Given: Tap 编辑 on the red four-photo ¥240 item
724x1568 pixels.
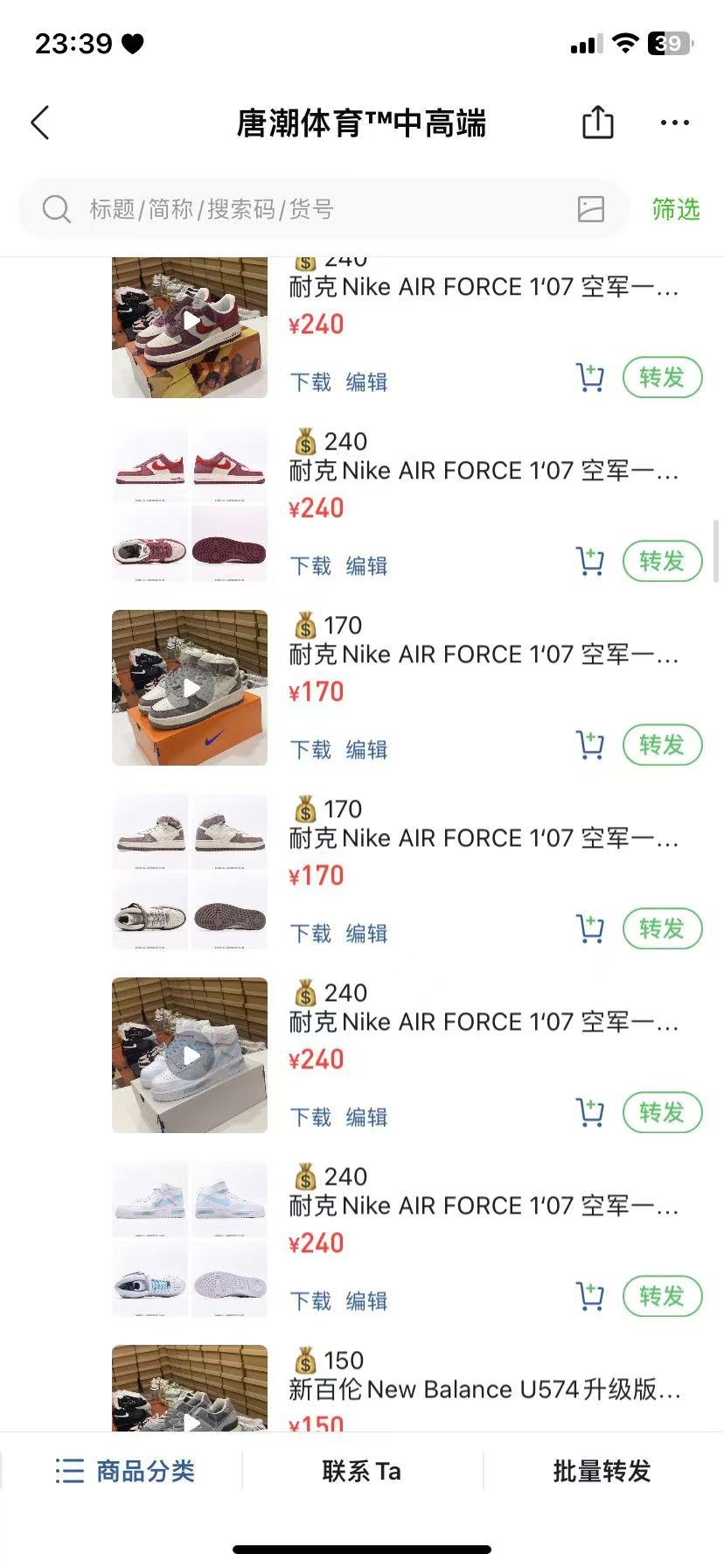Looking at the screenshot, I should [x=366, y=566].
